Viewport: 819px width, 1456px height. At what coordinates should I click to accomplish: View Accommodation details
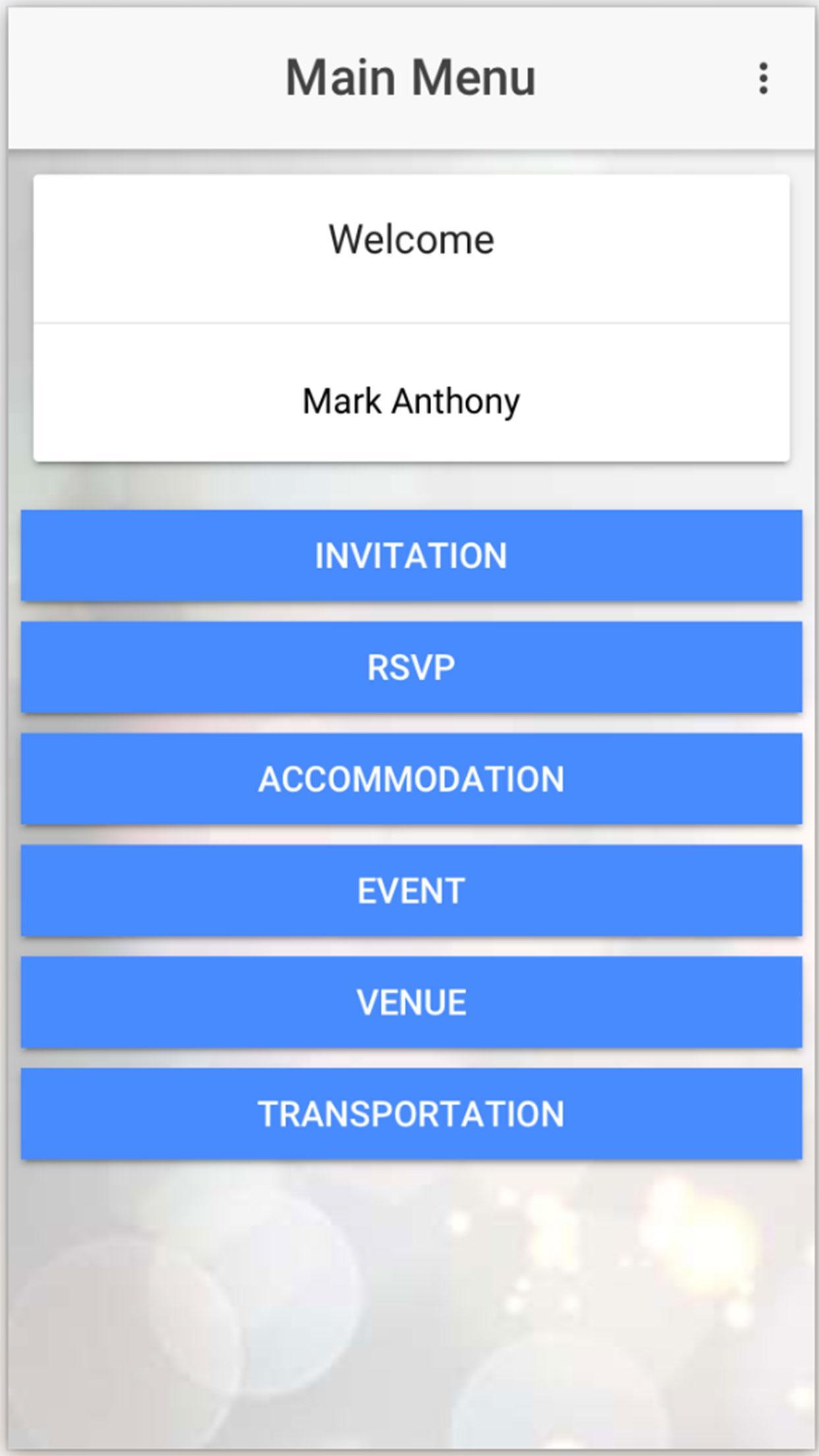(411, 779)
